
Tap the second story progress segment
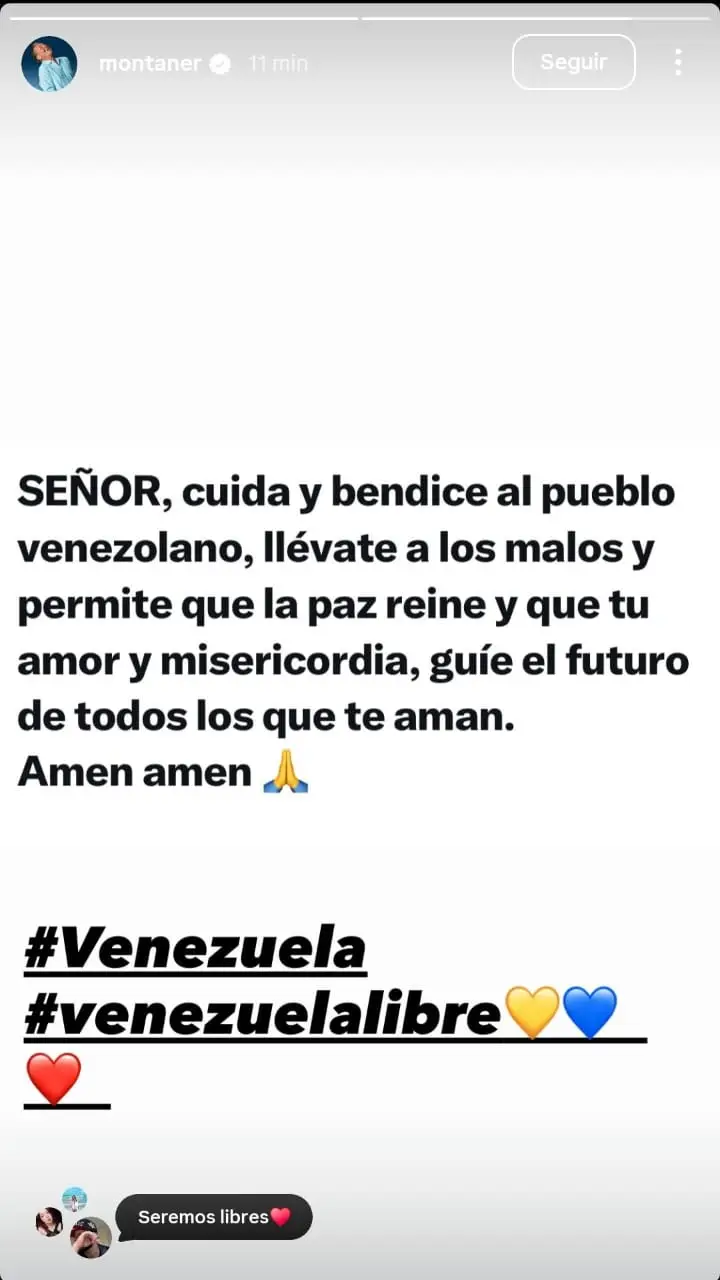pyautogui.click(x=535, y=14)
